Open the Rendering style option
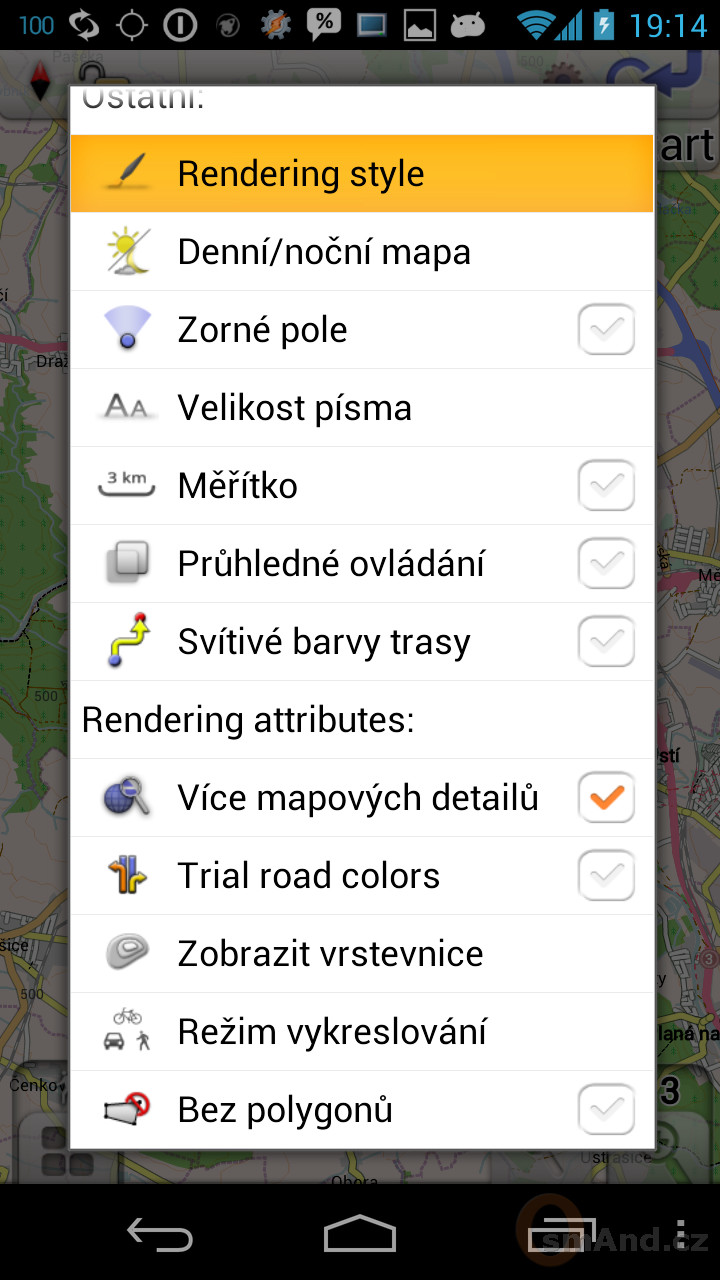720x1280 pixels. (362, 174)
